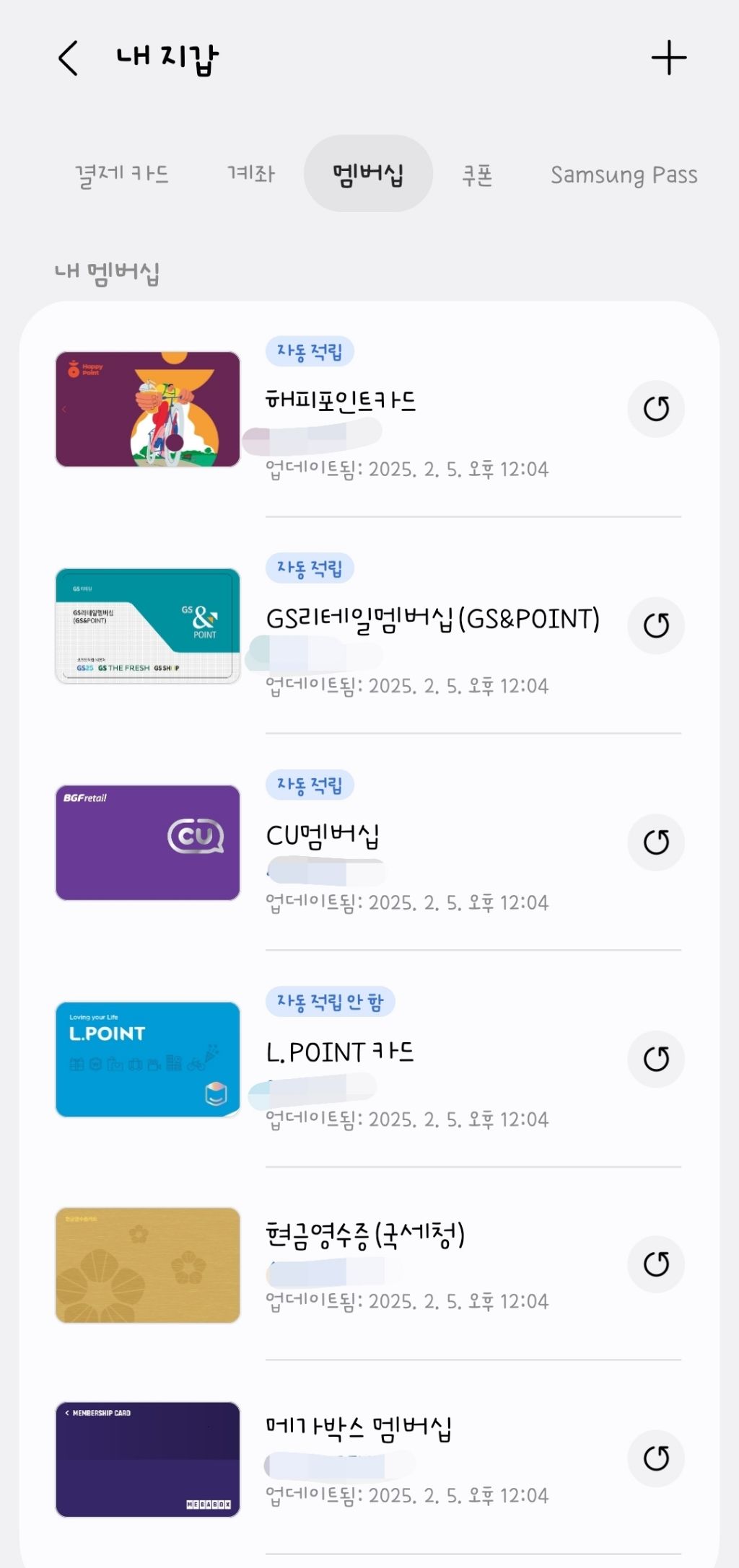Screen dimensions: 739x1568
Task: Switch to the 결제 카드 tab
Action: [x=121, y=174]
